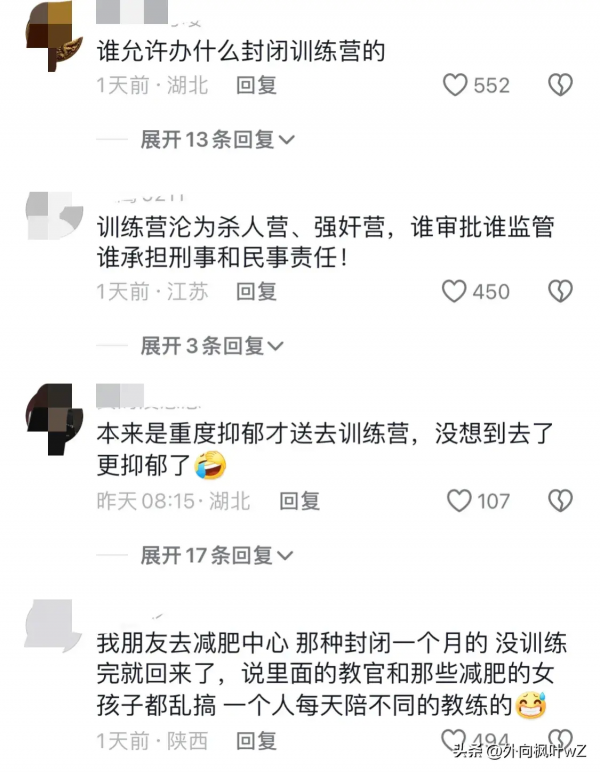Image resolution: width=600 pixels, height=772 pixels.
Task: Like the 重度抑郁 comment
Action: [459, 500]
